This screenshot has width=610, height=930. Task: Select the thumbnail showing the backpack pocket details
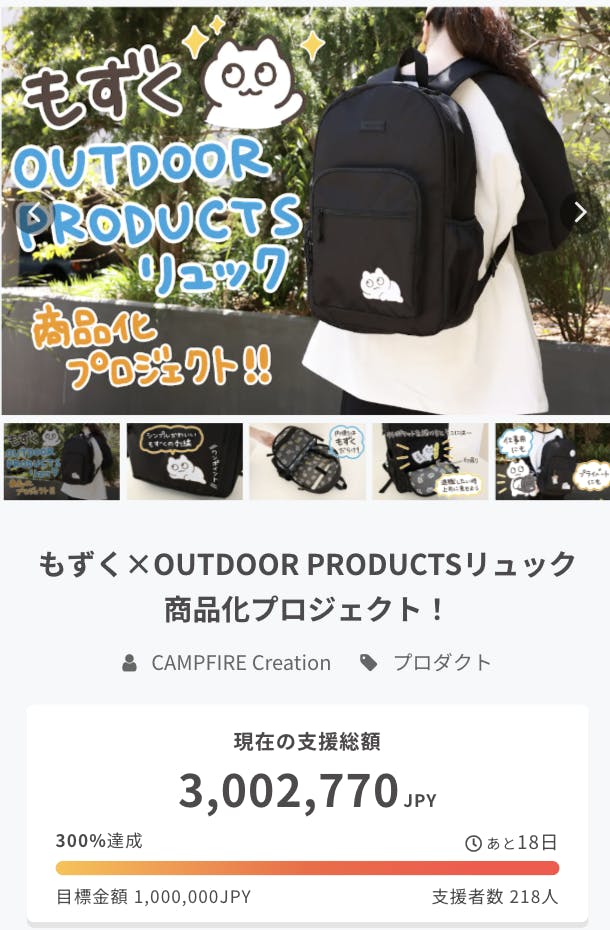(x=430, y=461)
